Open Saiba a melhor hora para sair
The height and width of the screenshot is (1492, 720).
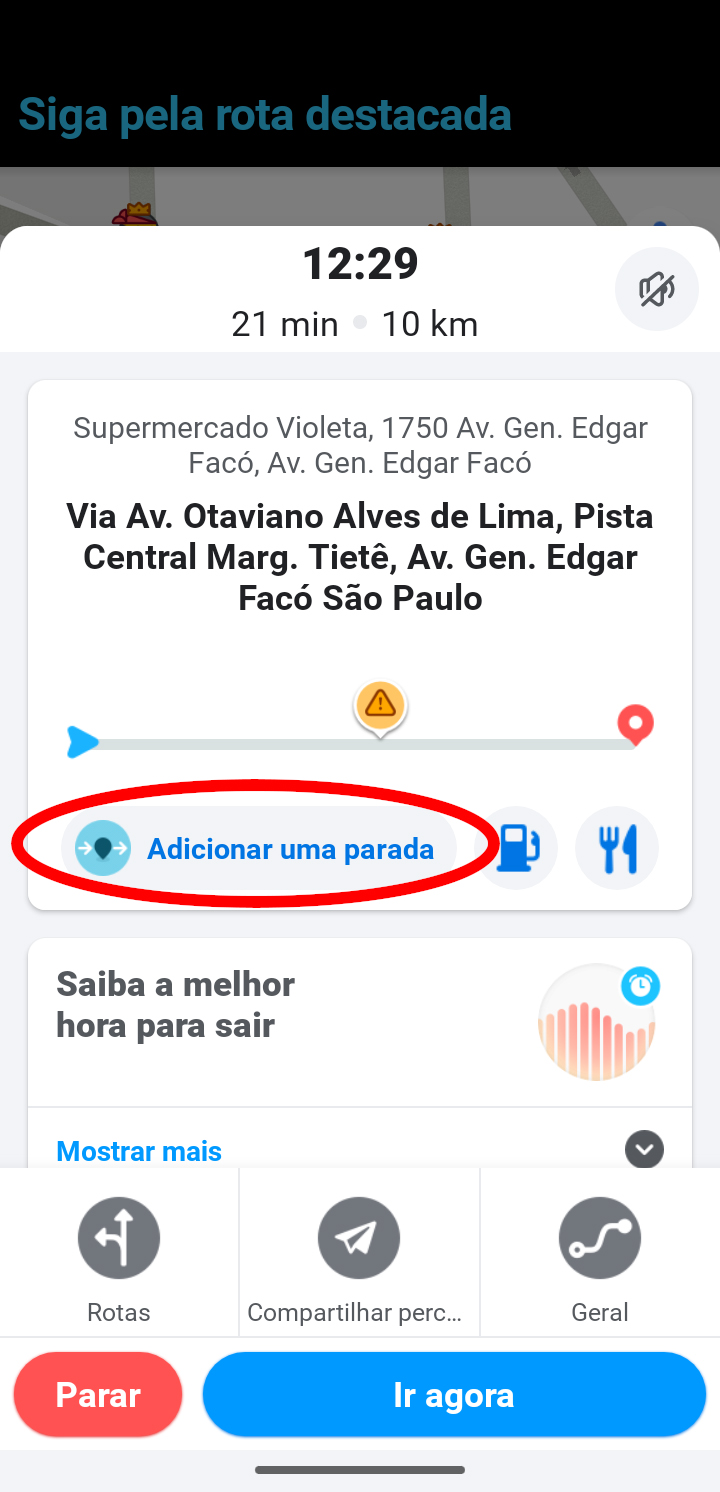coord(359,1020)
